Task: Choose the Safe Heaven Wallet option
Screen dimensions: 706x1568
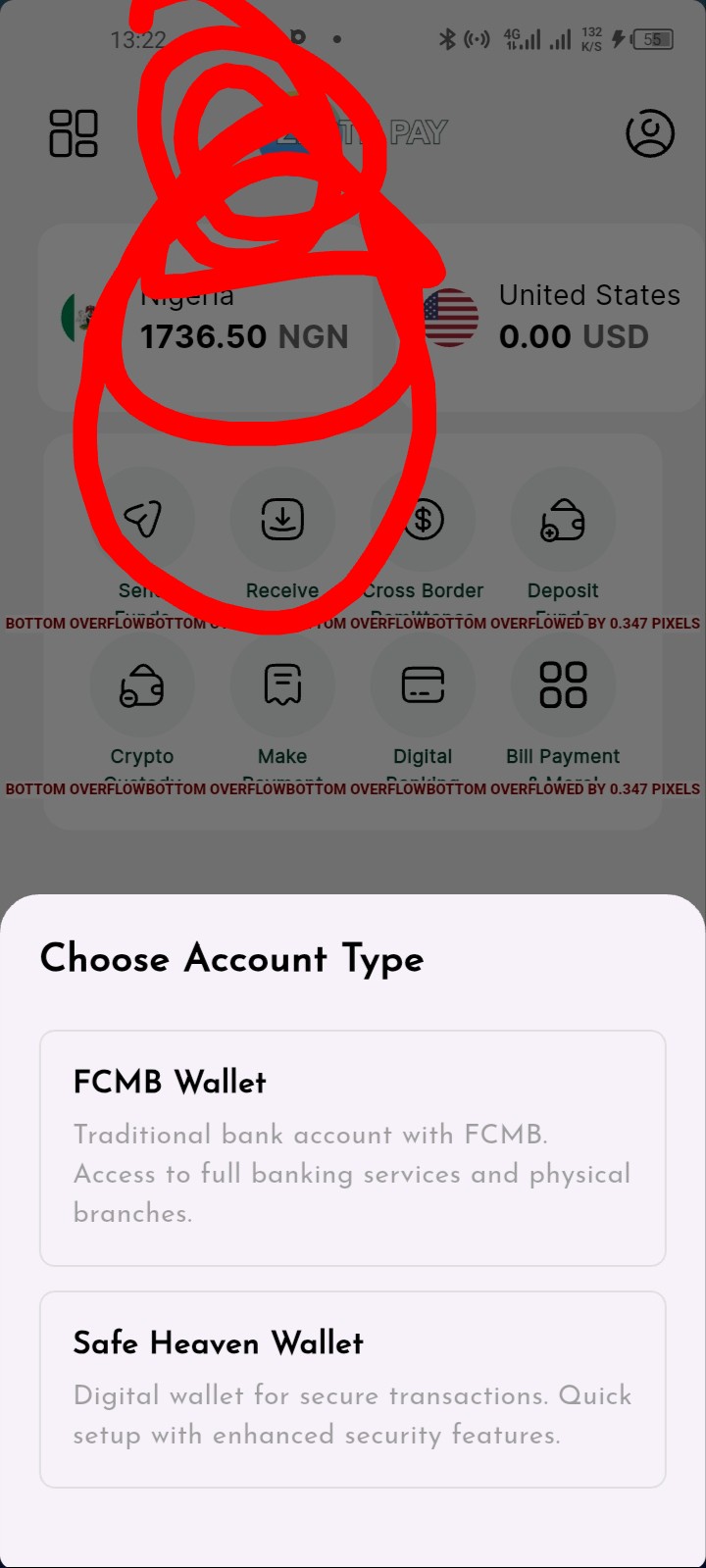Action: (352, 1389)
